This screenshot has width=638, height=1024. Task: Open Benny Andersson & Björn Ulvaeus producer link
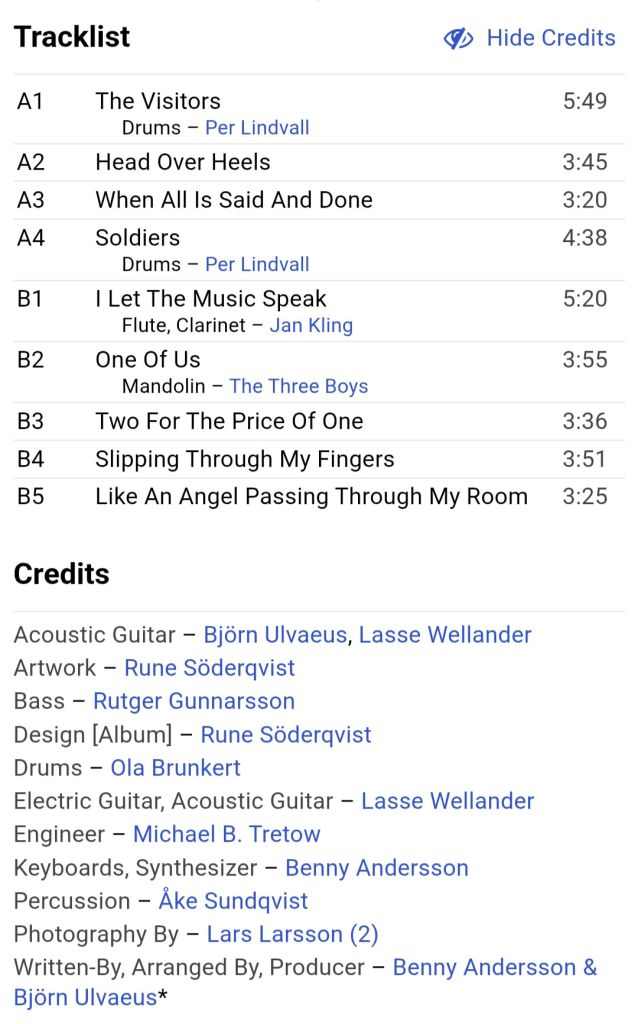495,968
